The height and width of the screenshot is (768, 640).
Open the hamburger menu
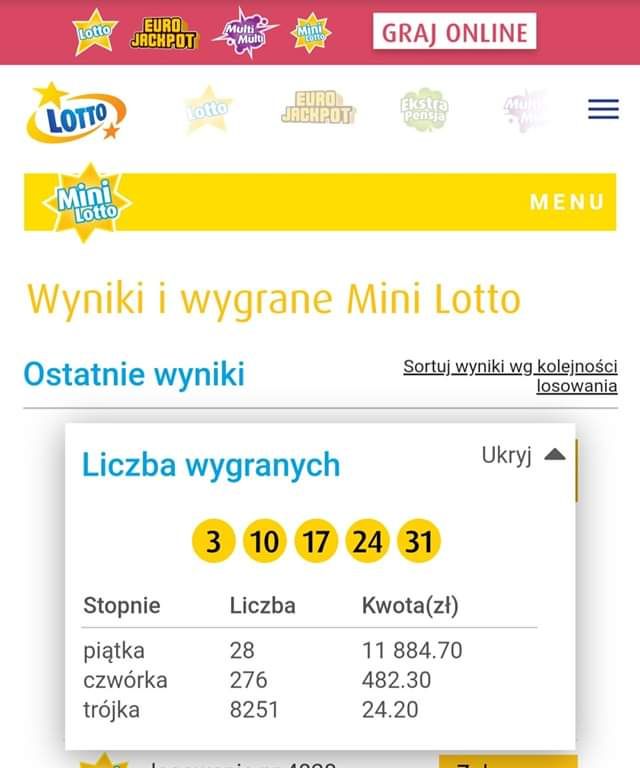[603, 109]
